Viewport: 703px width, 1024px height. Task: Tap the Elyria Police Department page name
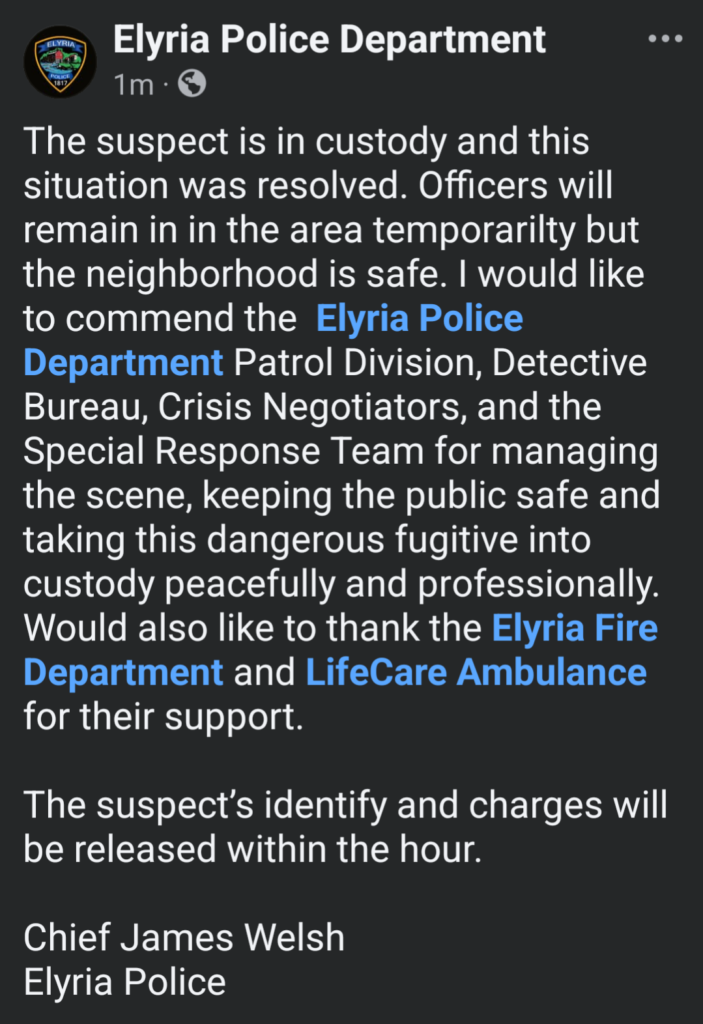[329, 40]
